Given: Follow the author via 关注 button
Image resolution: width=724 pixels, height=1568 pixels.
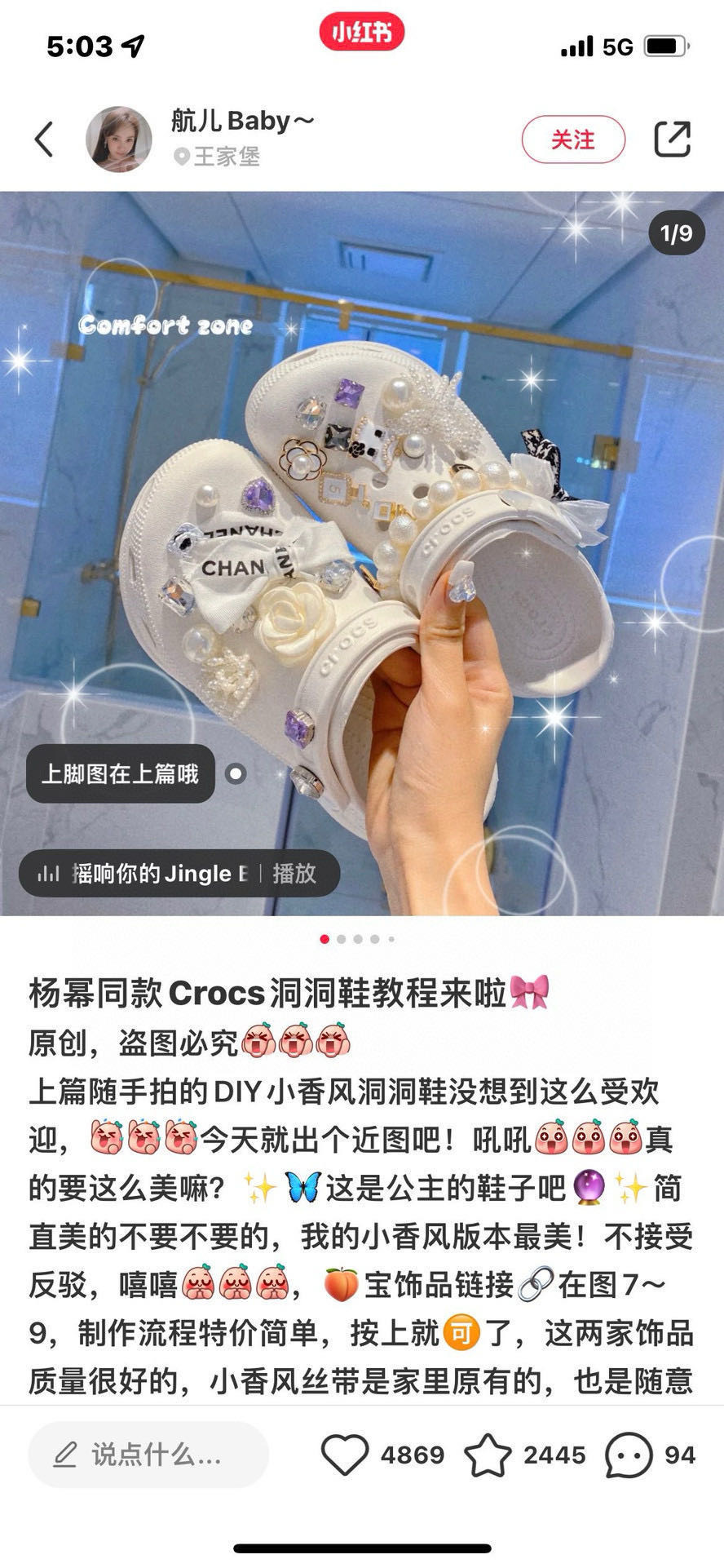Looking at the screenshot, I should click(x=573, y=140).
